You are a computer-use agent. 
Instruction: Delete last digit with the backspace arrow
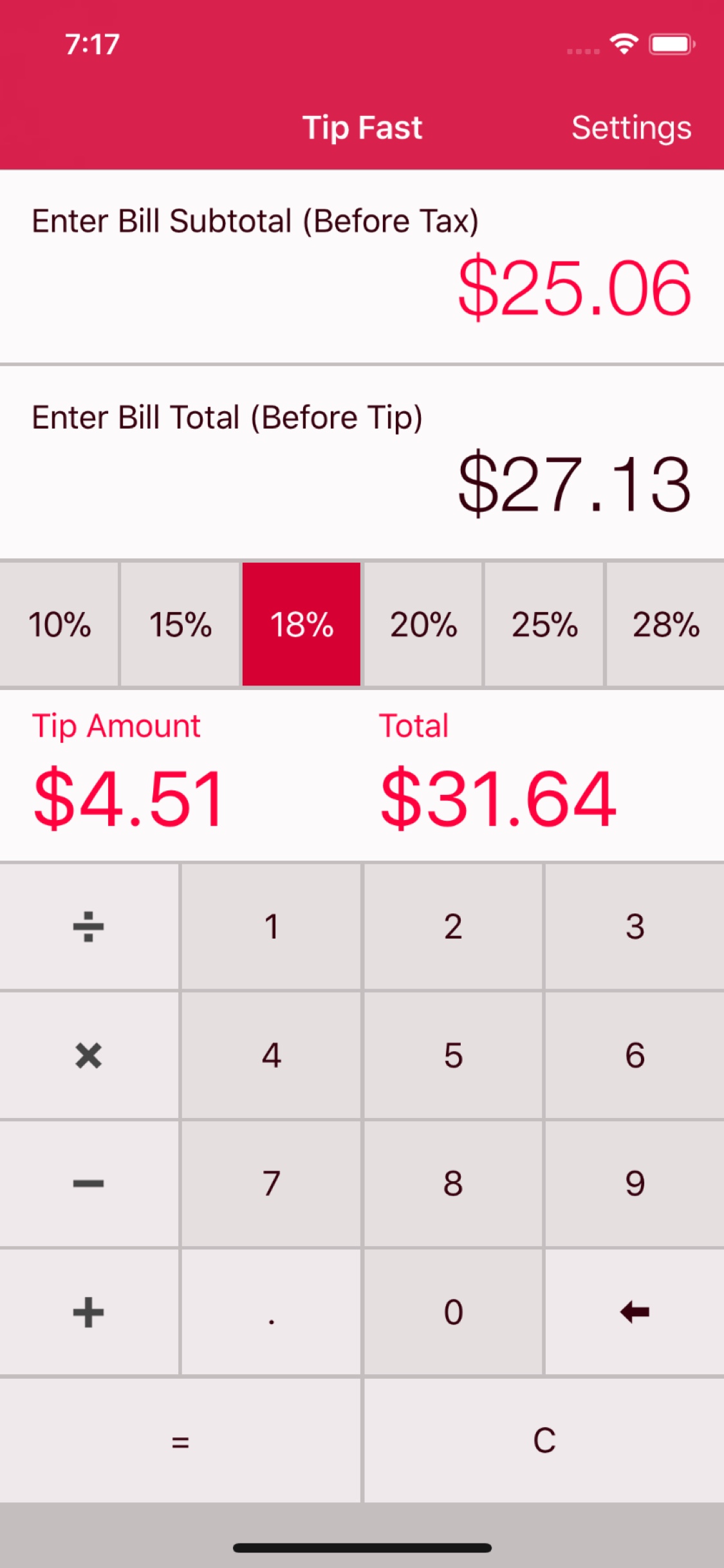(635, 1312)
